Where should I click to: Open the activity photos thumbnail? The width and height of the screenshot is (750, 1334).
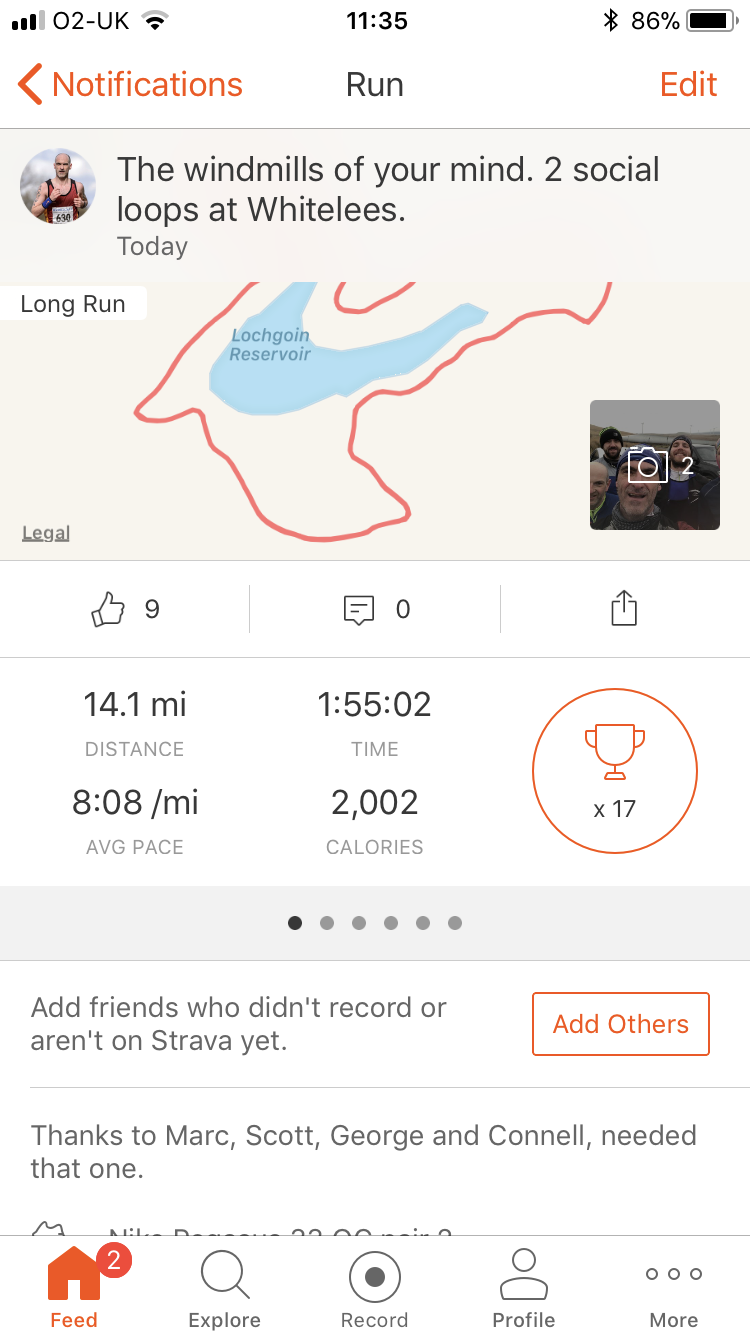[654, 464]
